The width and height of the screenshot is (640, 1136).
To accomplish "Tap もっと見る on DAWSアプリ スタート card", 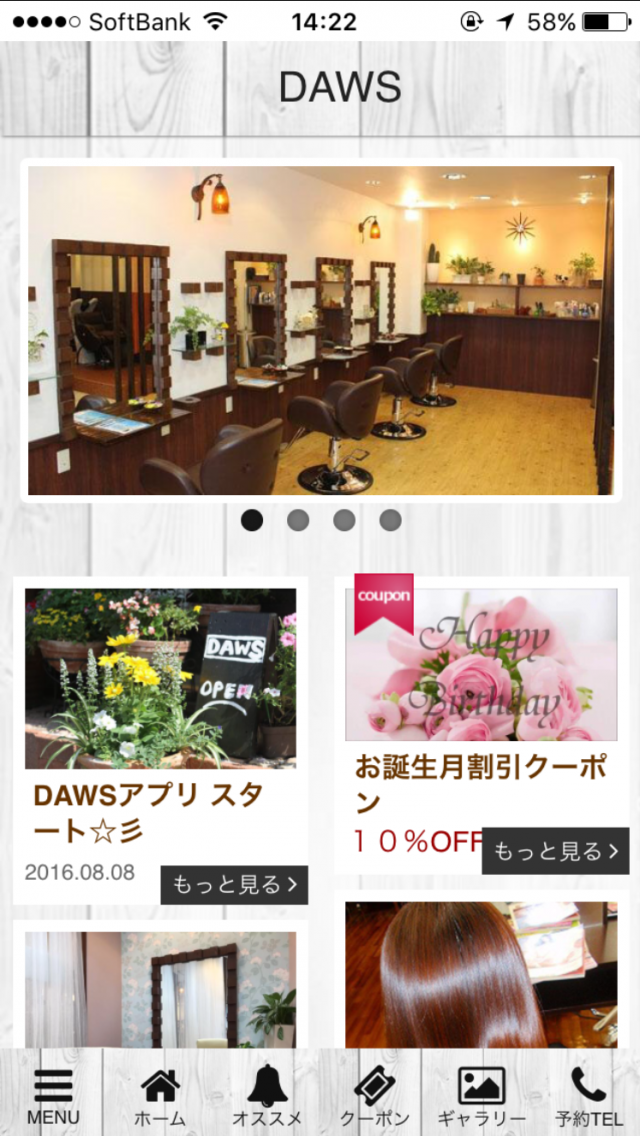I will click(x=234, y=885).
